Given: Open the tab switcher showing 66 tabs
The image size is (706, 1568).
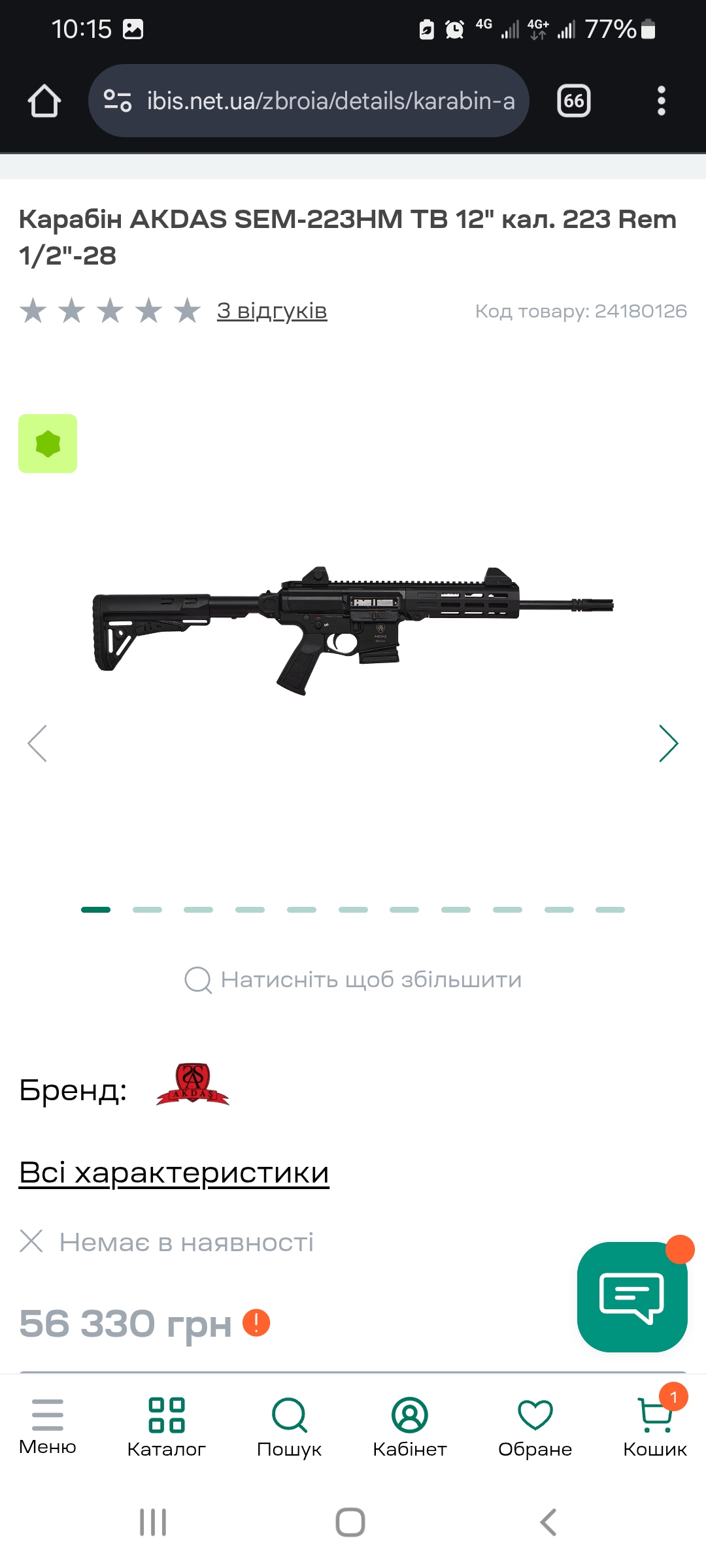Looking at the screenshot, I should (574, 101).
